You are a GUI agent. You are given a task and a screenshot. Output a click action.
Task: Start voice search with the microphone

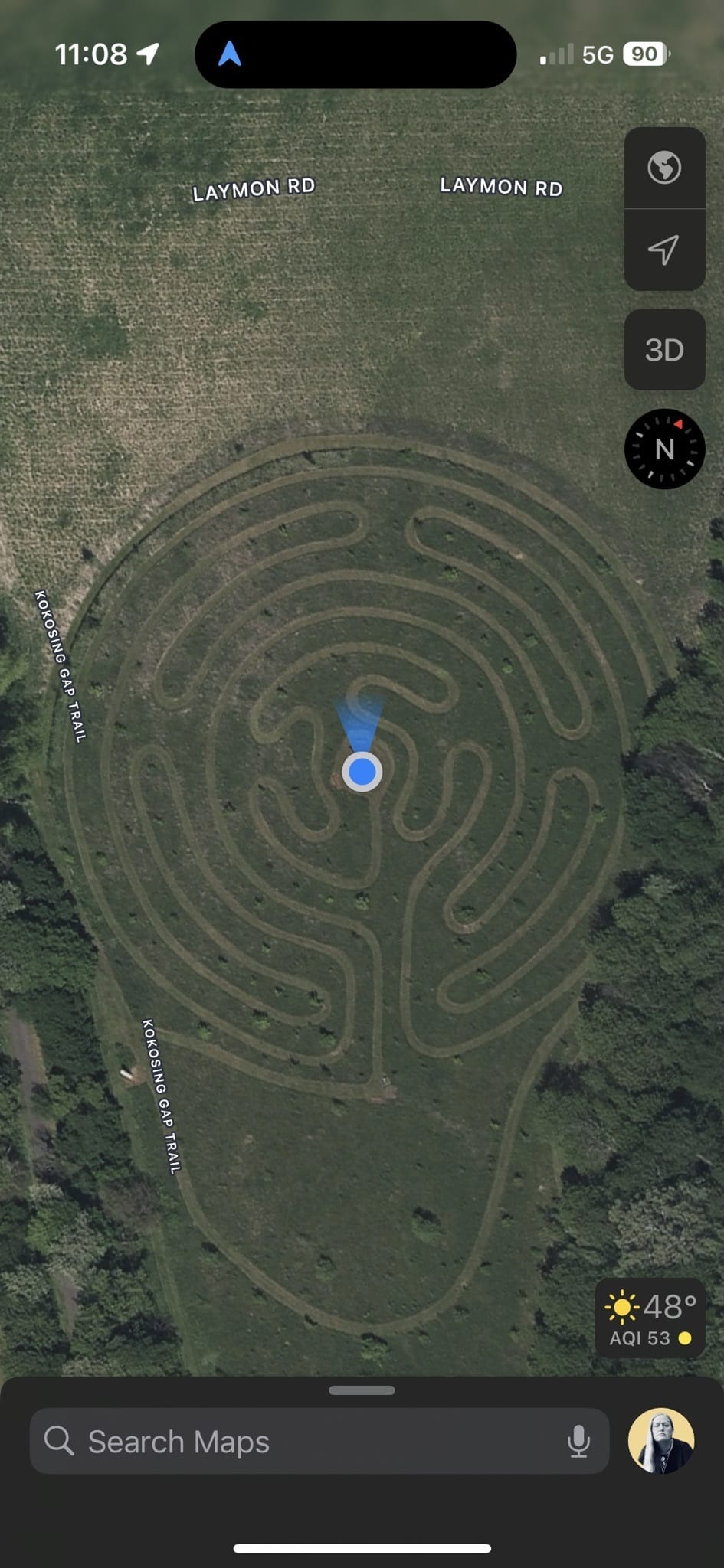tap(579, 1442)
